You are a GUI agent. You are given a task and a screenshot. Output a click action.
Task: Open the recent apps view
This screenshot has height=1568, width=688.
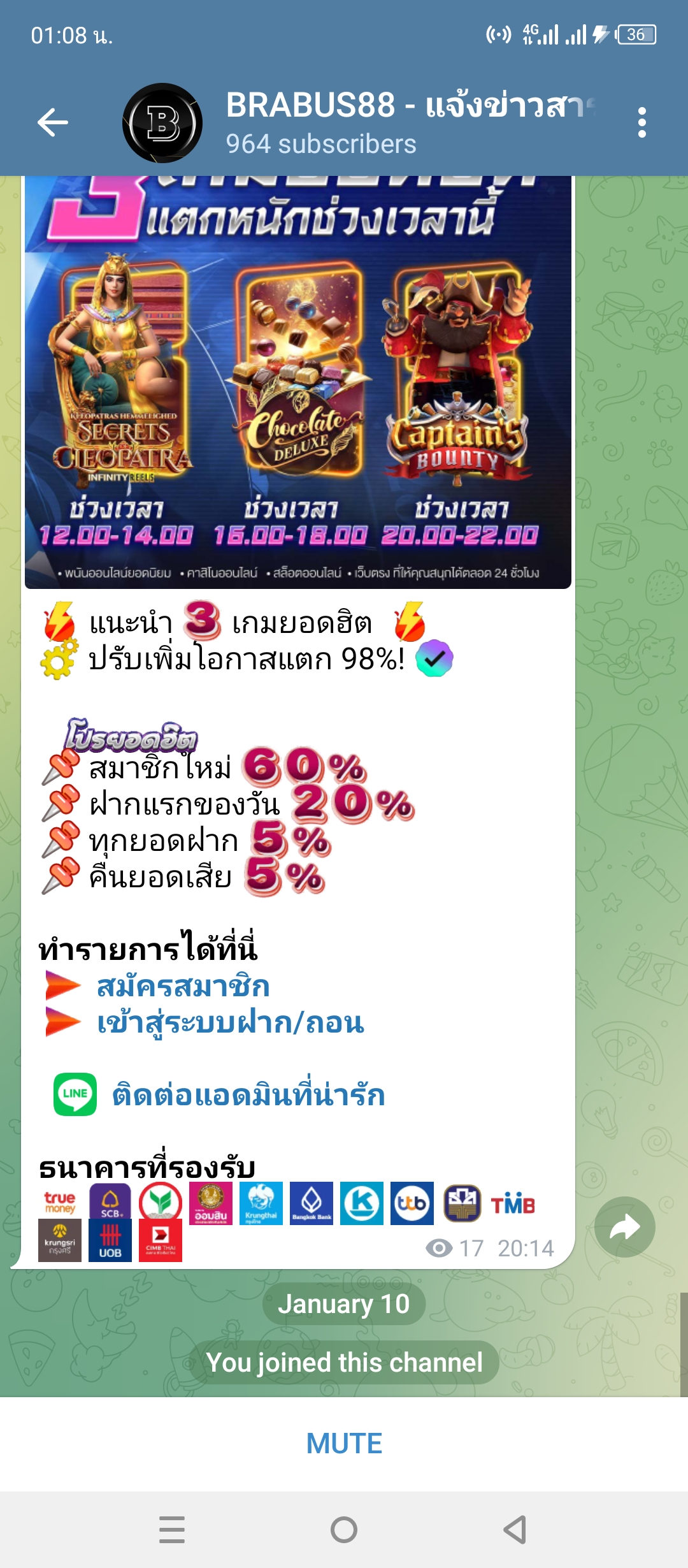[x=172, y=1530]
